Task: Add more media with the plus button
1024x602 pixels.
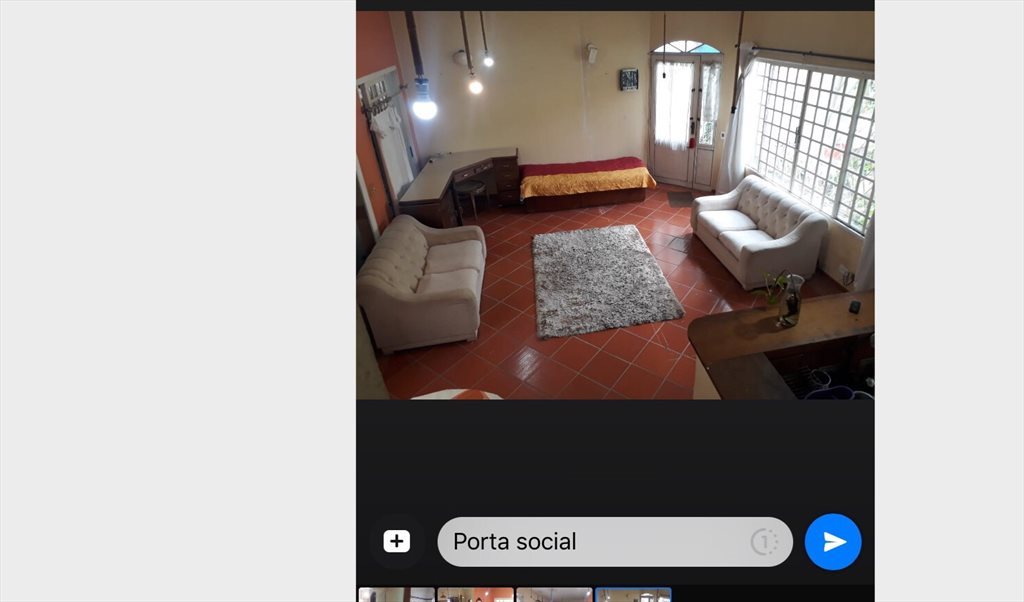Action: tap(397, 542)
